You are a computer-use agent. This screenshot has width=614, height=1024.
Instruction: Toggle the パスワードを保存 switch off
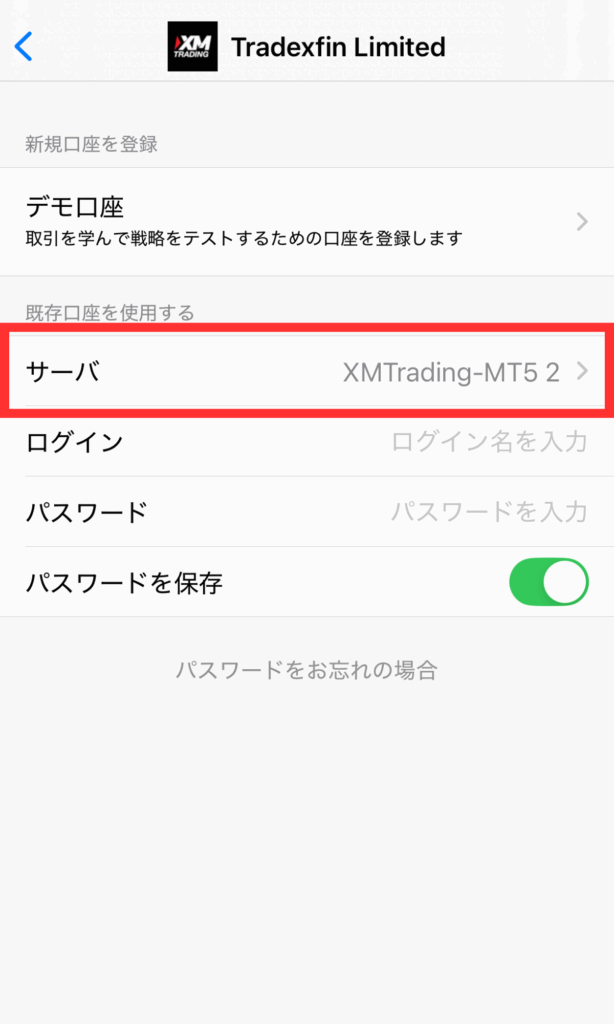pyautogui.click(x=549, y=581)
